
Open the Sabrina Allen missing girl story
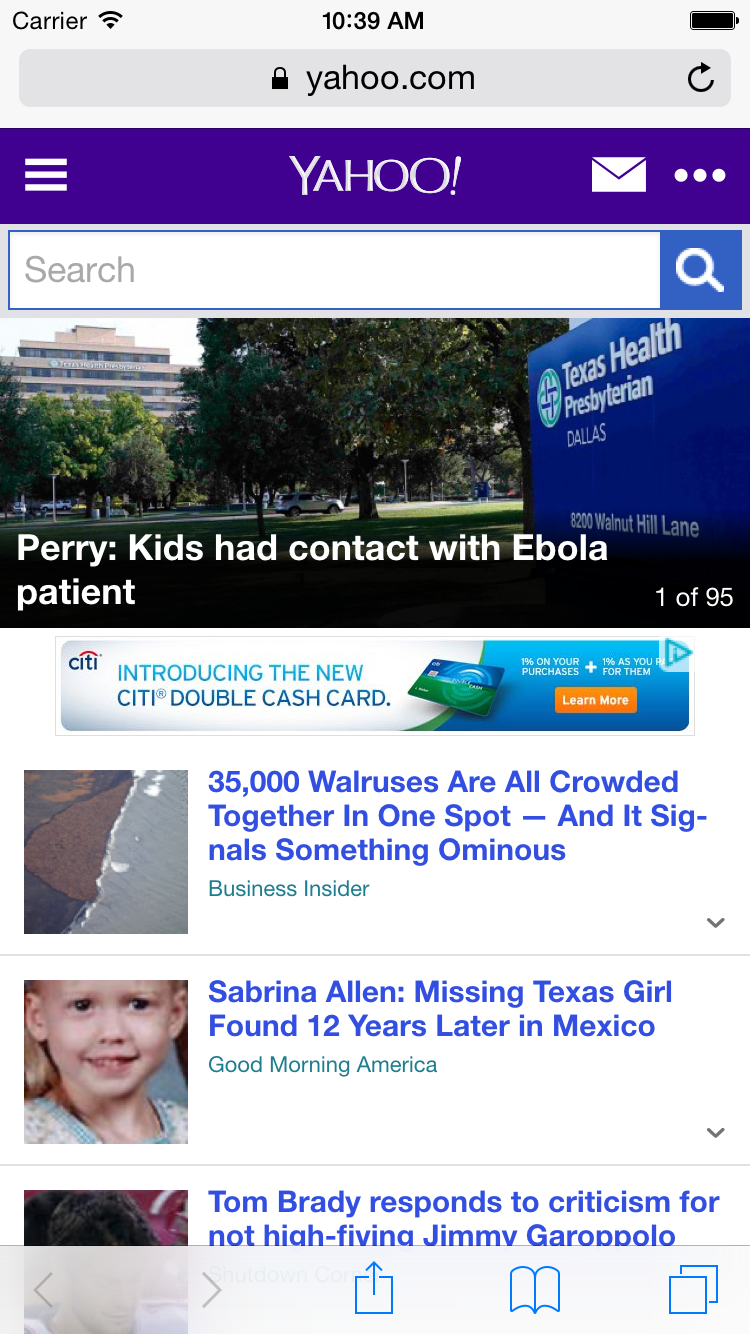click(440, 1009)
